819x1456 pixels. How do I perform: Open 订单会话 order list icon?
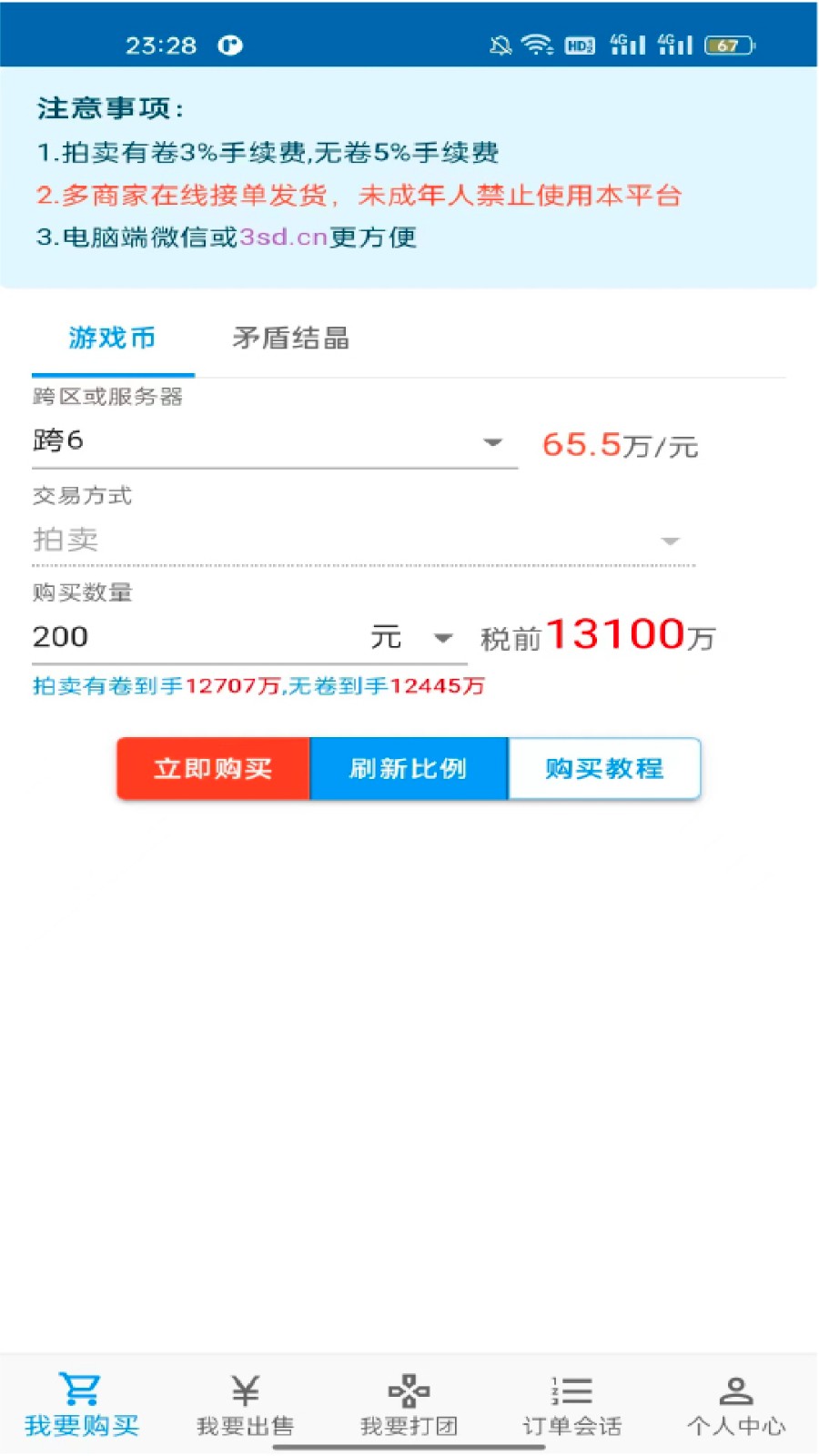pyautogui.click(x=572, y=1390)
